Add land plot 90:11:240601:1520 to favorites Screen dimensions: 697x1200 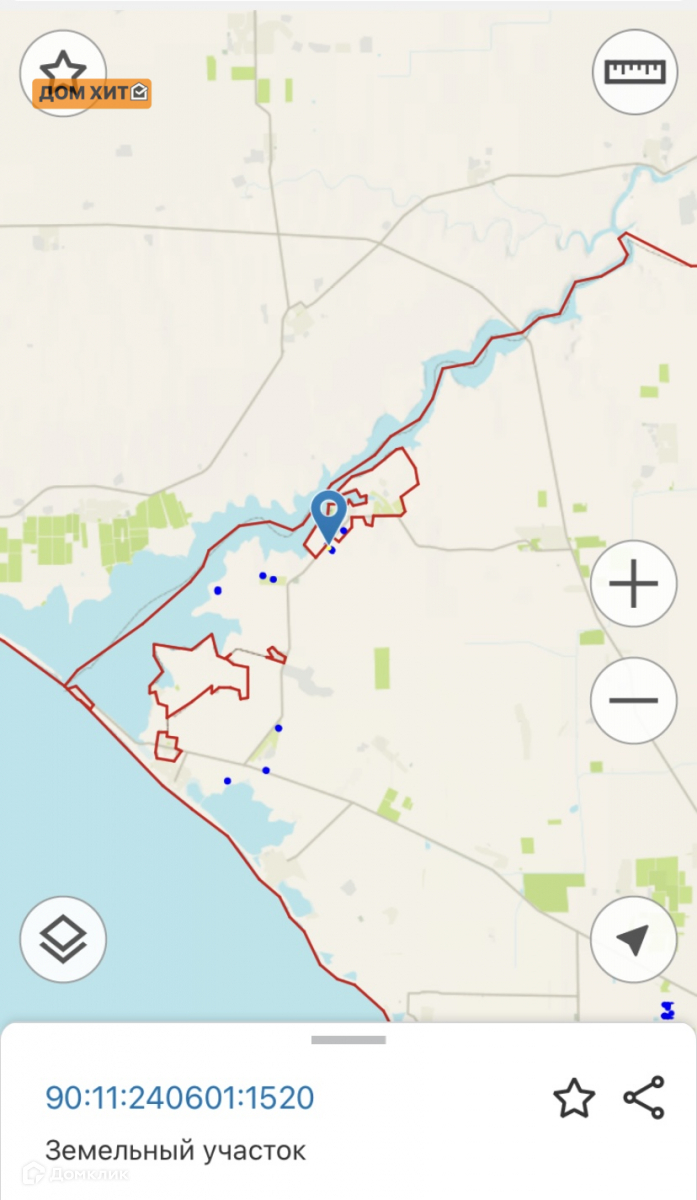click(x=574, y=1098)
